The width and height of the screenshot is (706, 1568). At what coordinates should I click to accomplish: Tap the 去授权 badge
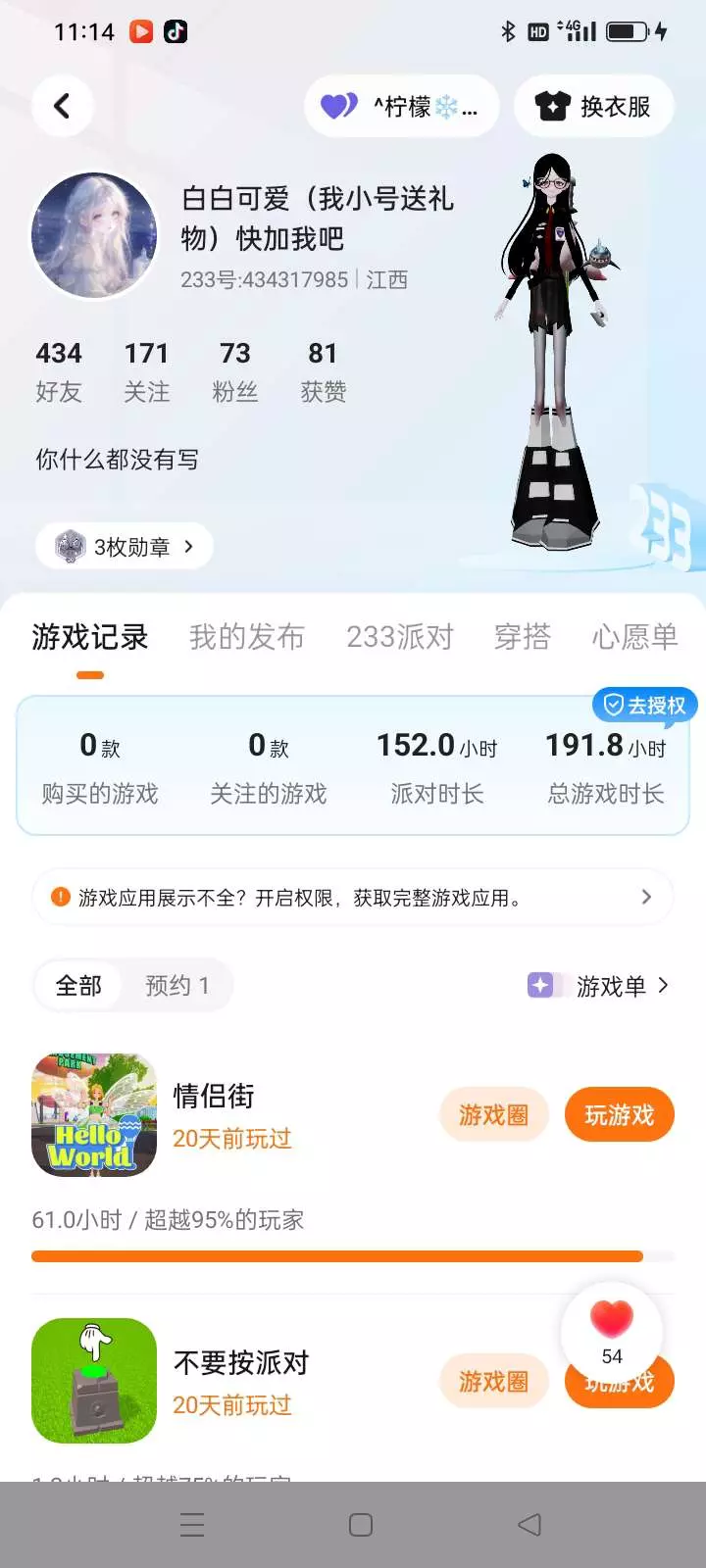pos(644,705)
